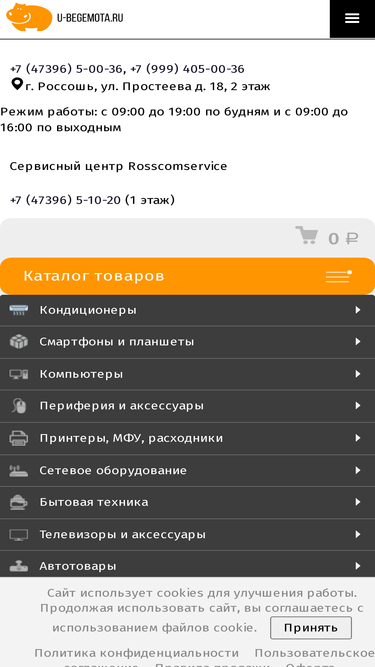Image resolution: width=375 pixels, height=667 pixels.
Task: Open the Пользовательское соглашение link
Action: coord(315,653)
